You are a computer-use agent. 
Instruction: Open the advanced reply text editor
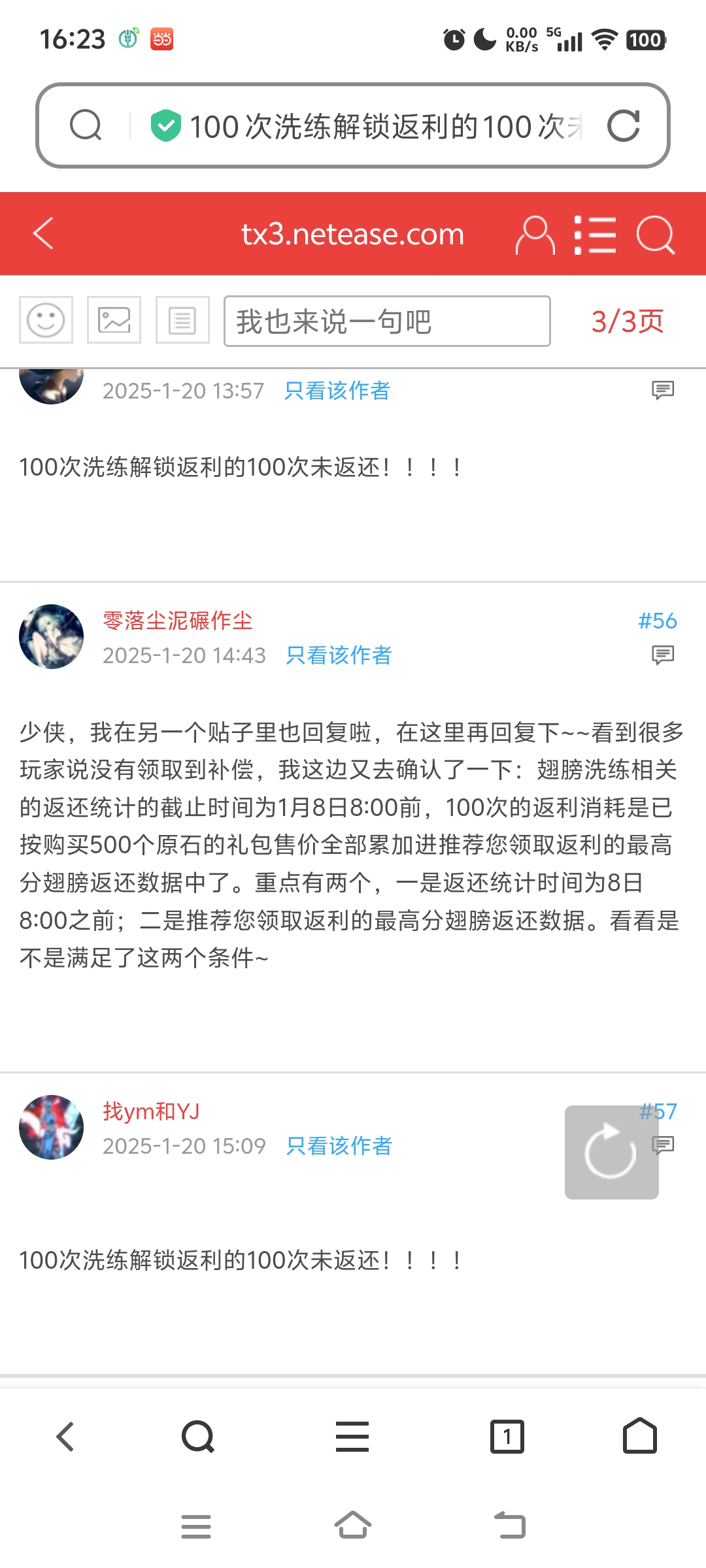pos(182,320)
